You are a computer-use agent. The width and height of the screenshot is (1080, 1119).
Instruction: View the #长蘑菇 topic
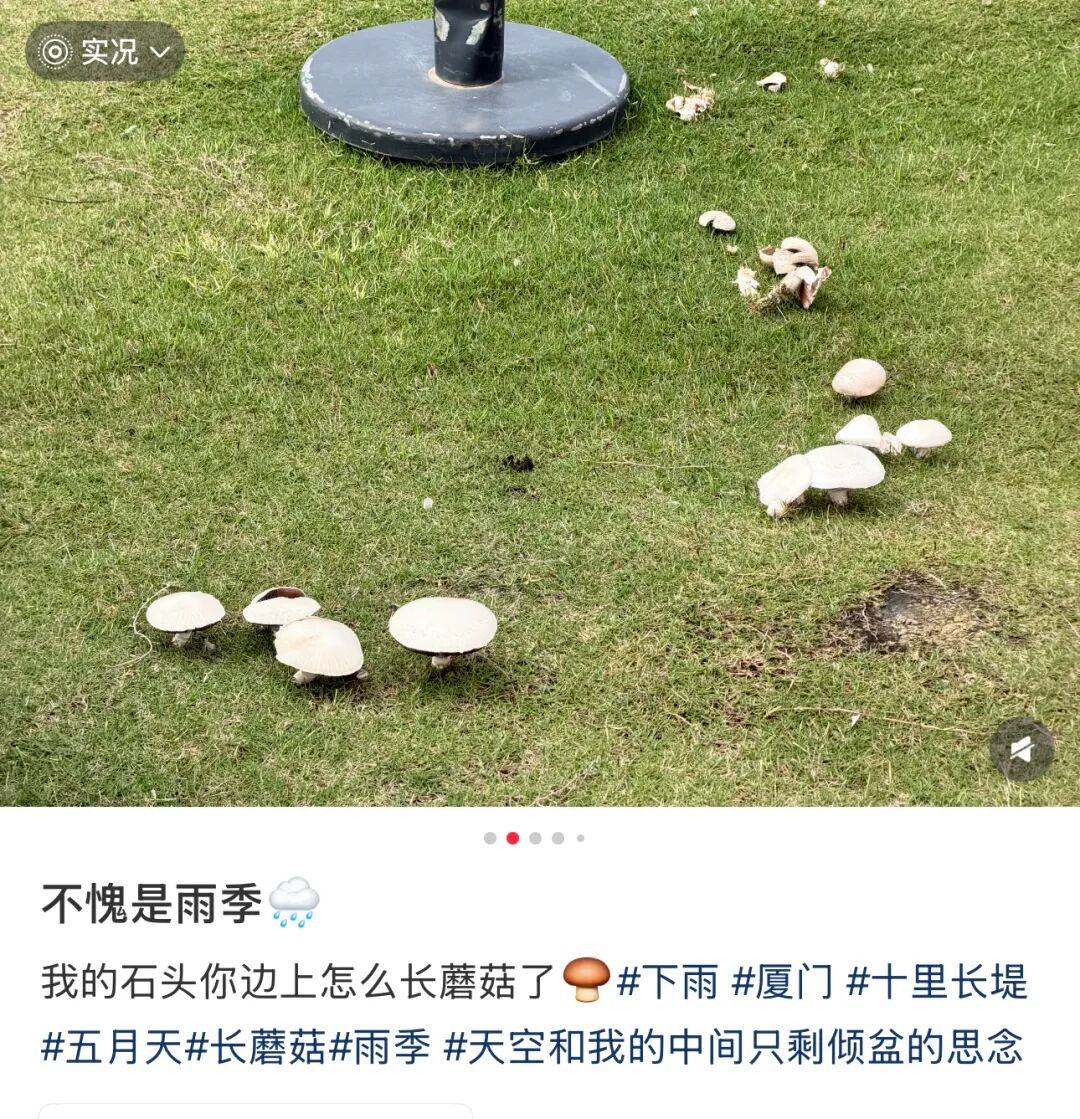click(256, 1047)
